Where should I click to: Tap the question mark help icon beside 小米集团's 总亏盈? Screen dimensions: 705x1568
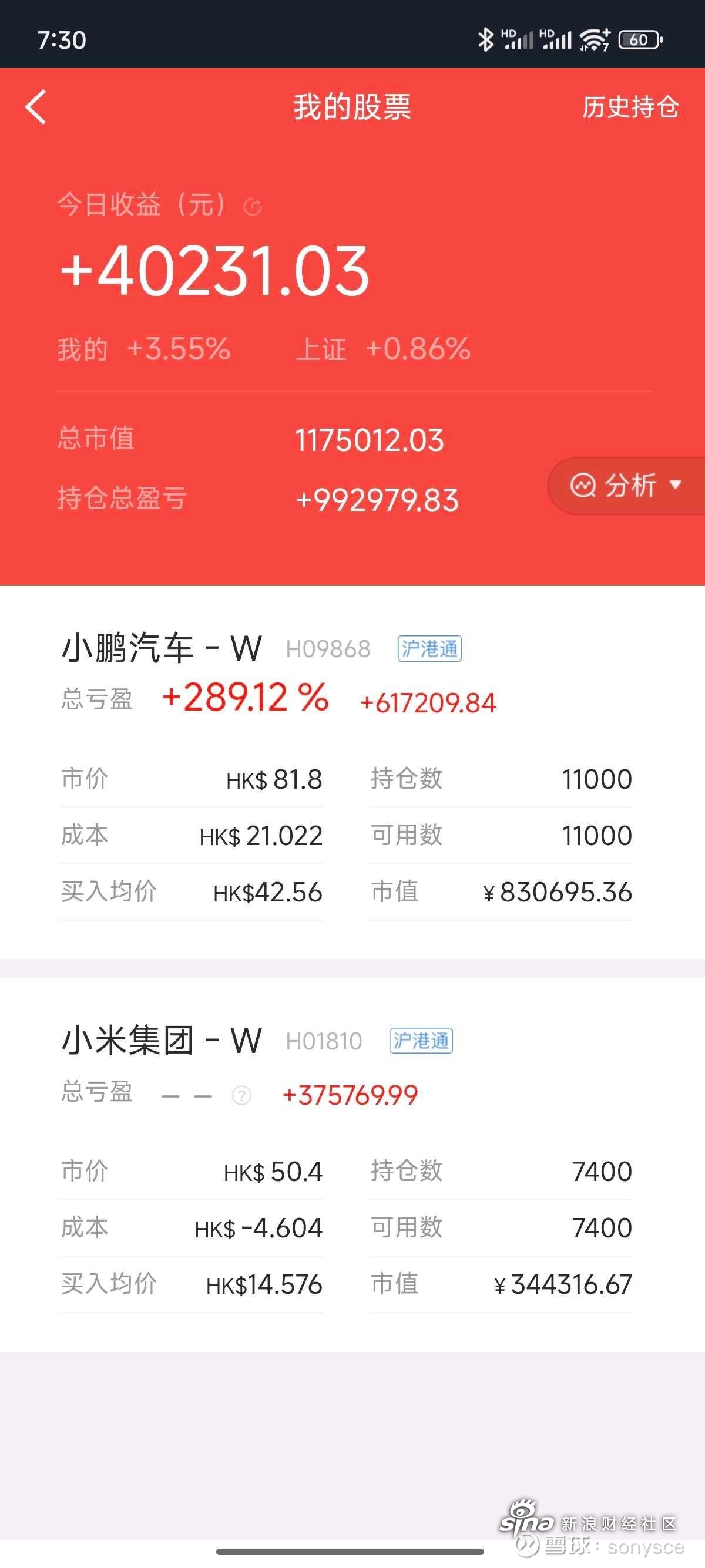pyautogui.click(x=241, y=1096)
